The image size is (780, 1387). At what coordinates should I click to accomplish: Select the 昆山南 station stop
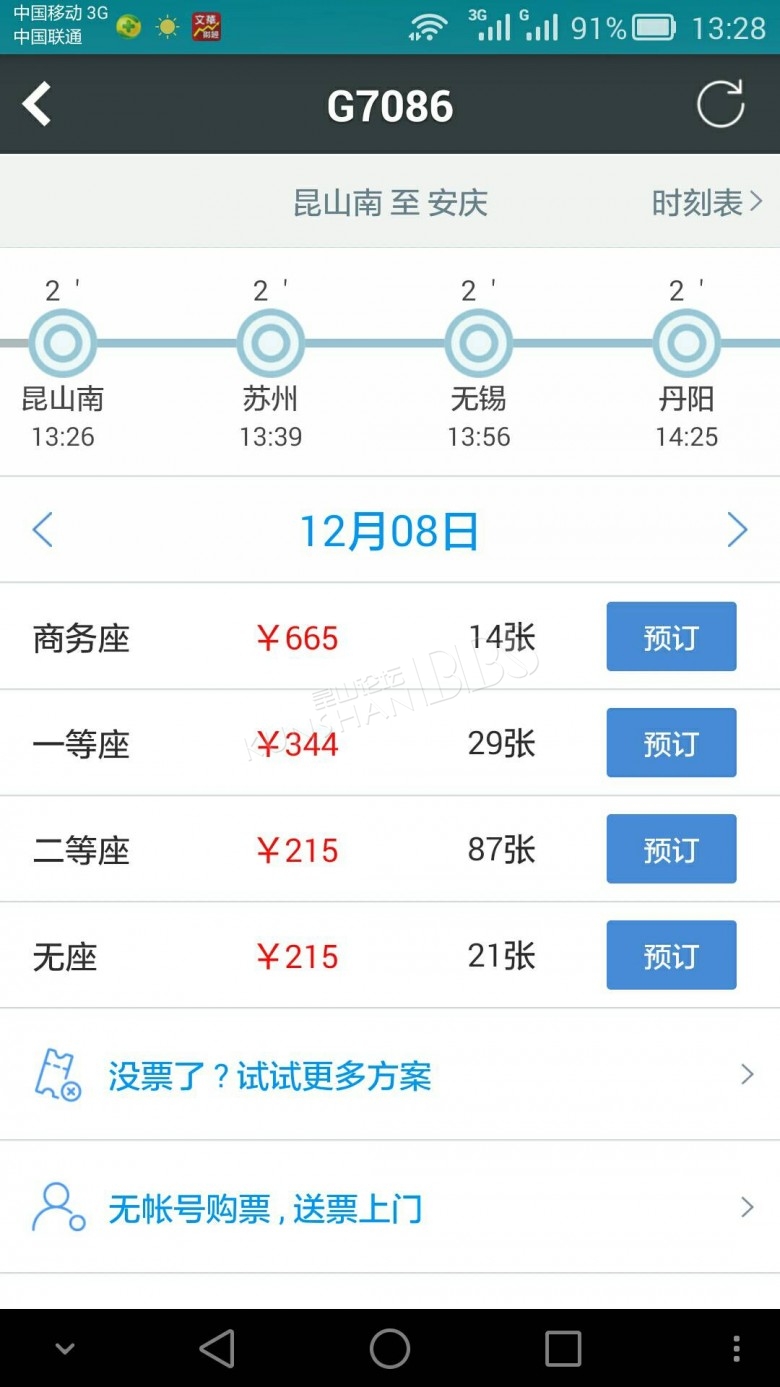pos(63,344)
